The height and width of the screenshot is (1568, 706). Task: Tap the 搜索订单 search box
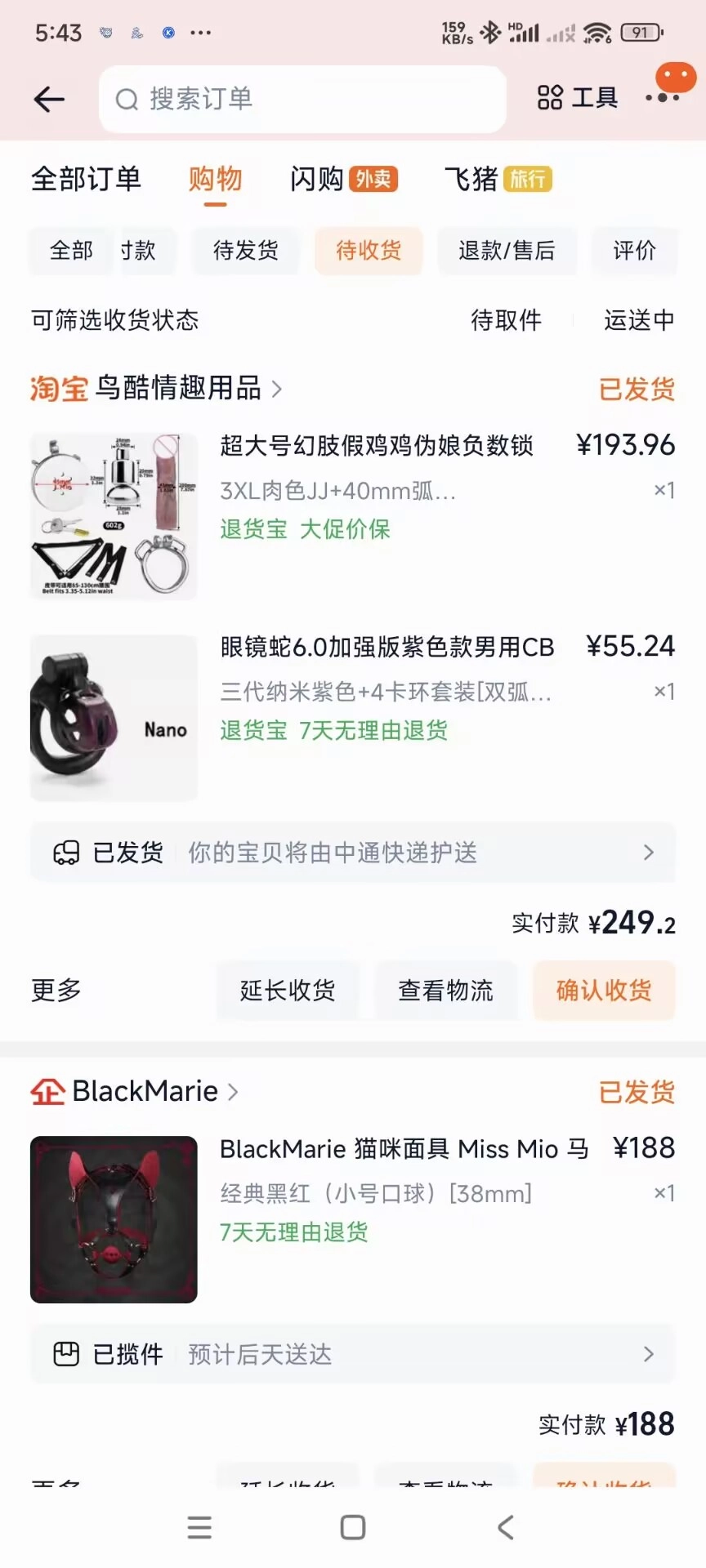(x=302, y=100)
